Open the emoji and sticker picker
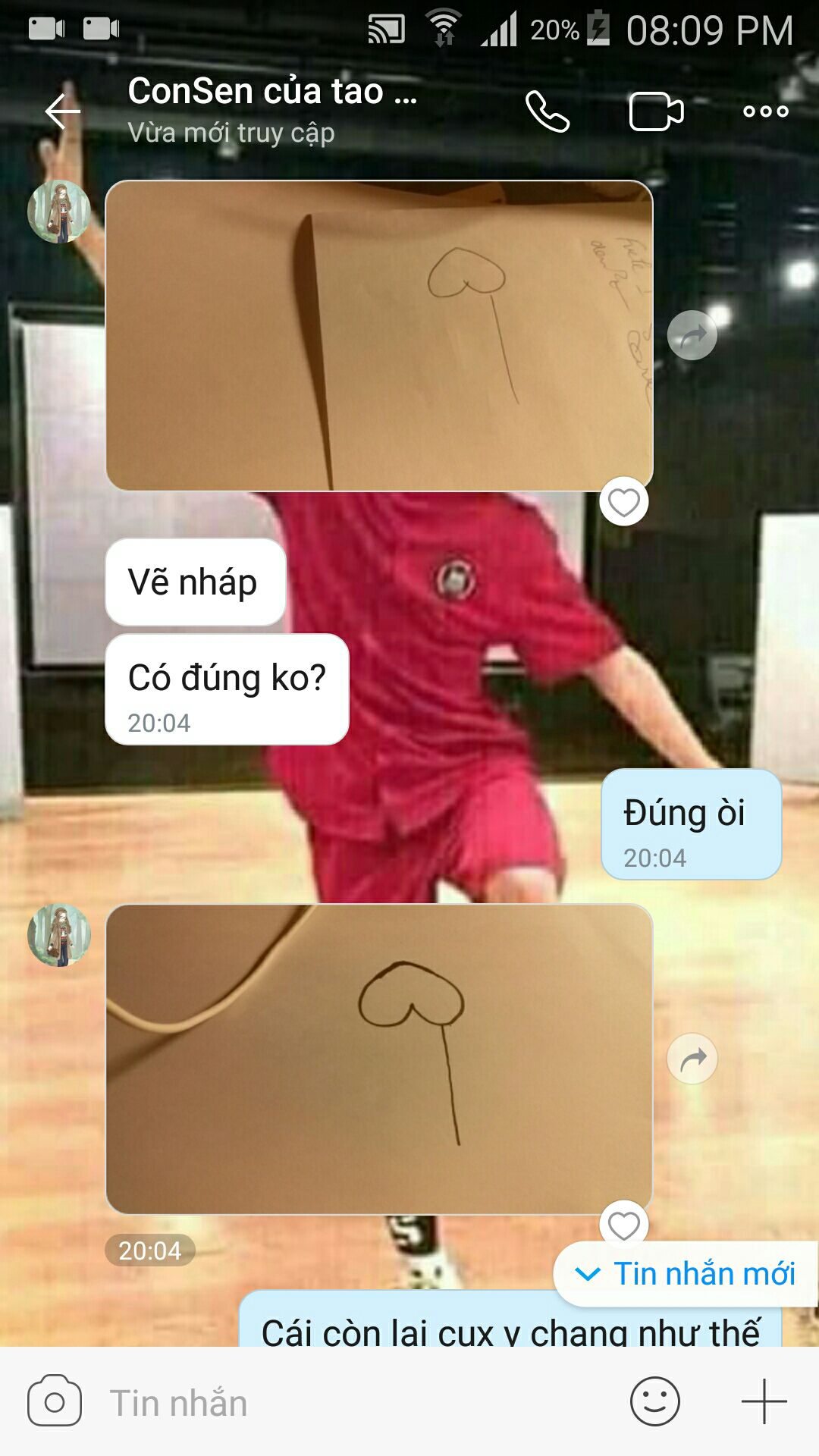The image size is (819, 1456). [654, 1402]
